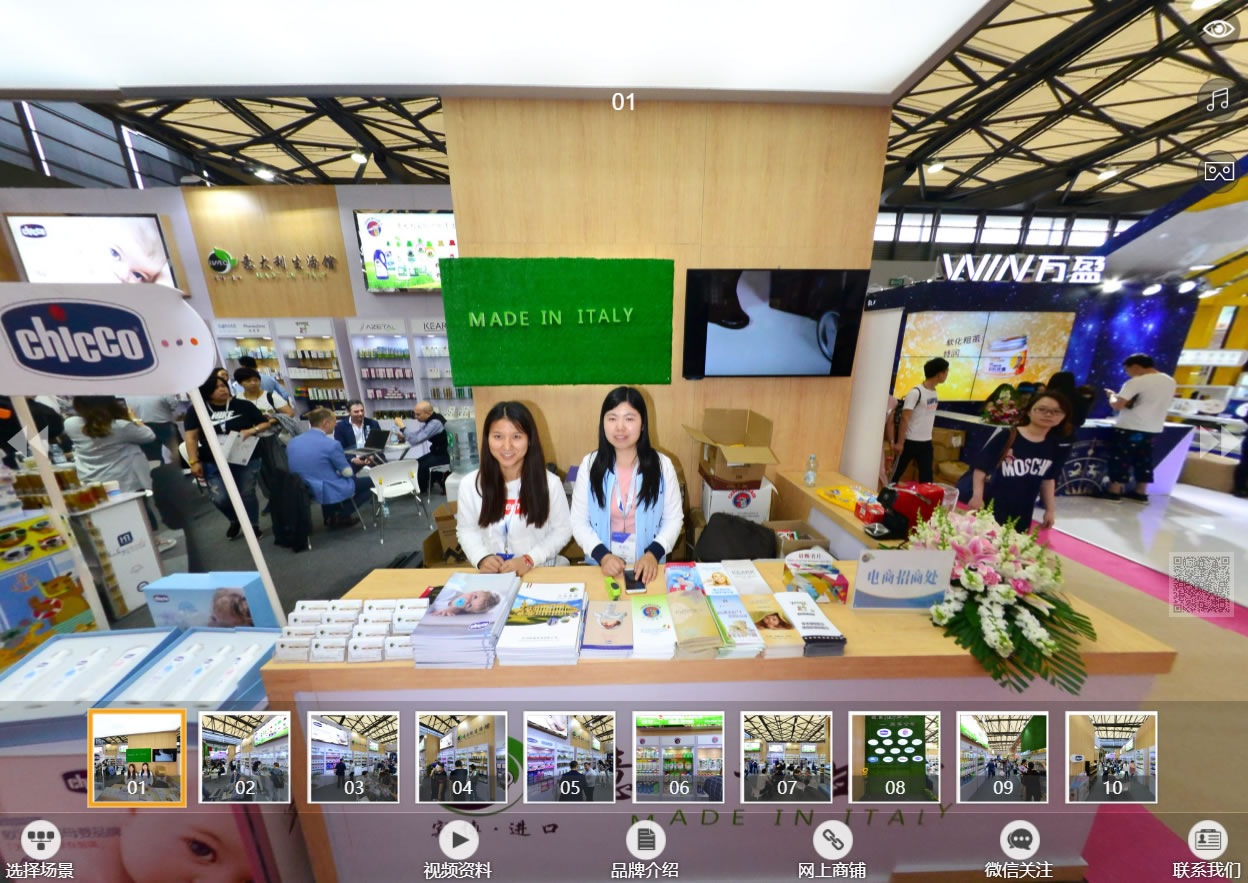The width and height of the screenshot is (1248, 883).
Task: Open 选择场景 scene selector
Action: pyautogui.click(x=40, y=850)
